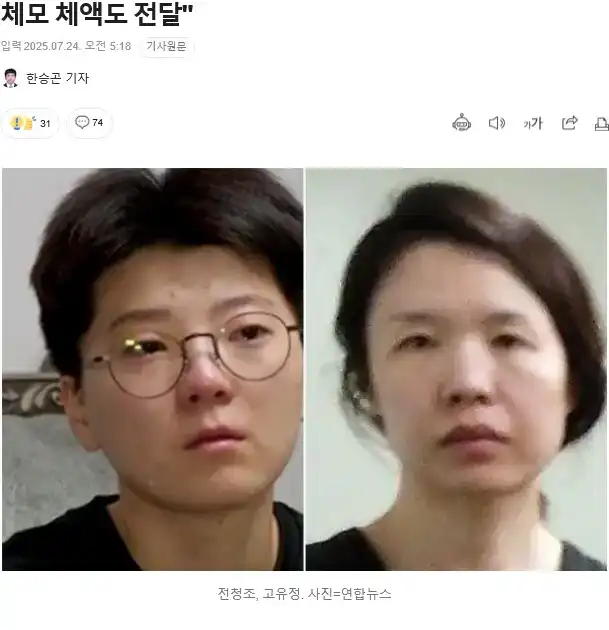This screenshot has height=630, width=609.
Task: Change font size with 가가 icon
Action: [x=533, y=123]
